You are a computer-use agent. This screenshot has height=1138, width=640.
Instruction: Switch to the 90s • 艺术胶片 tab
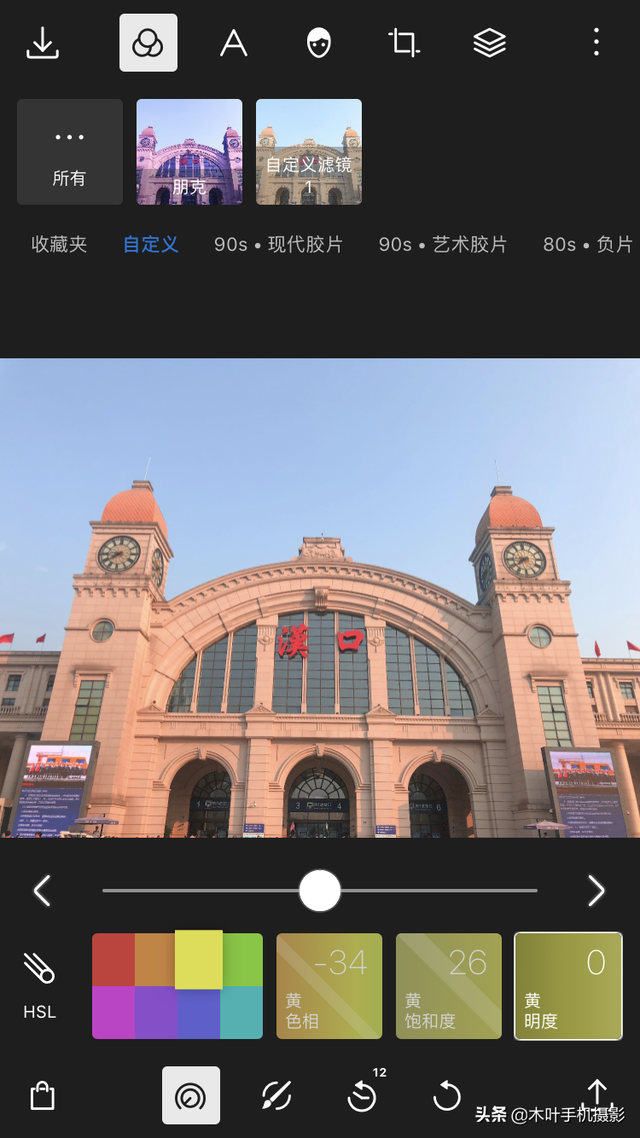click(442, 245)
